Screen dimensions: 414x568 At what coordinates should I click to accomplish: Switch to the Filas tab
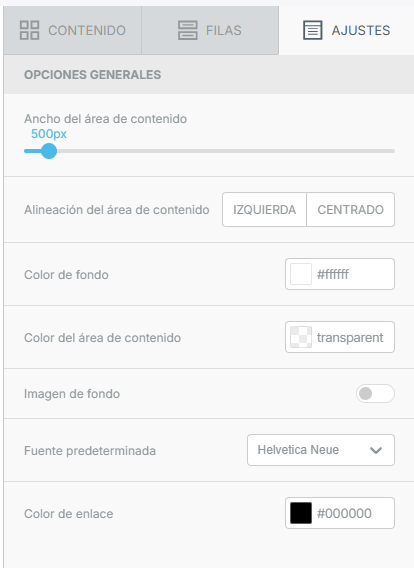click(210, 30)
